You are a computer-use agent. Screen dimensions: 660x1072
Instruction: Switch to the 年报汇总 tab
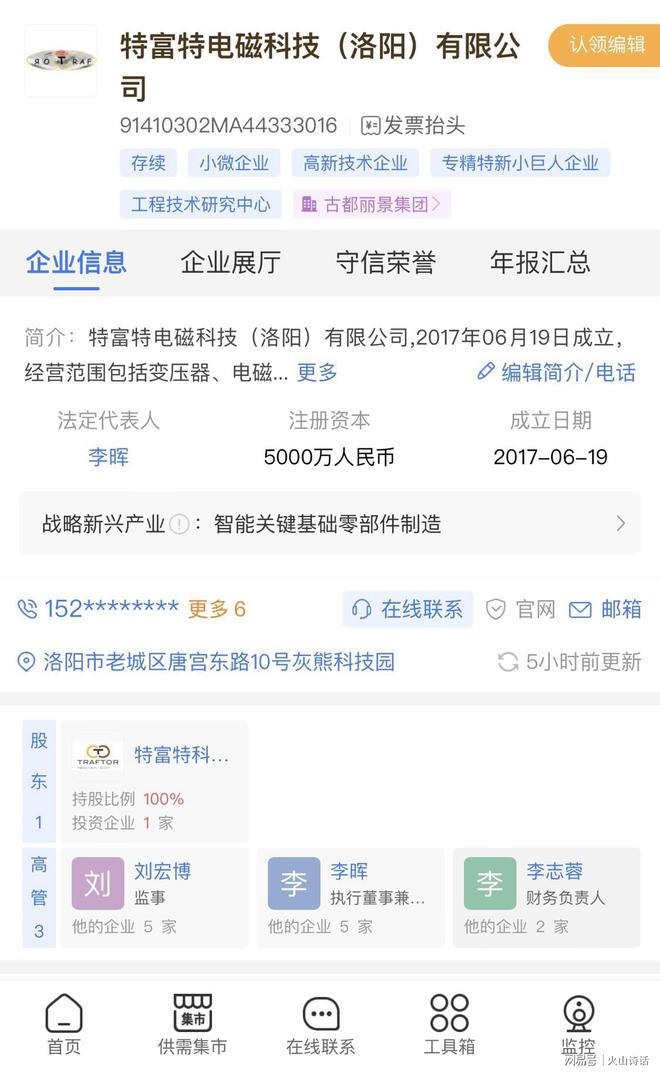540,263
